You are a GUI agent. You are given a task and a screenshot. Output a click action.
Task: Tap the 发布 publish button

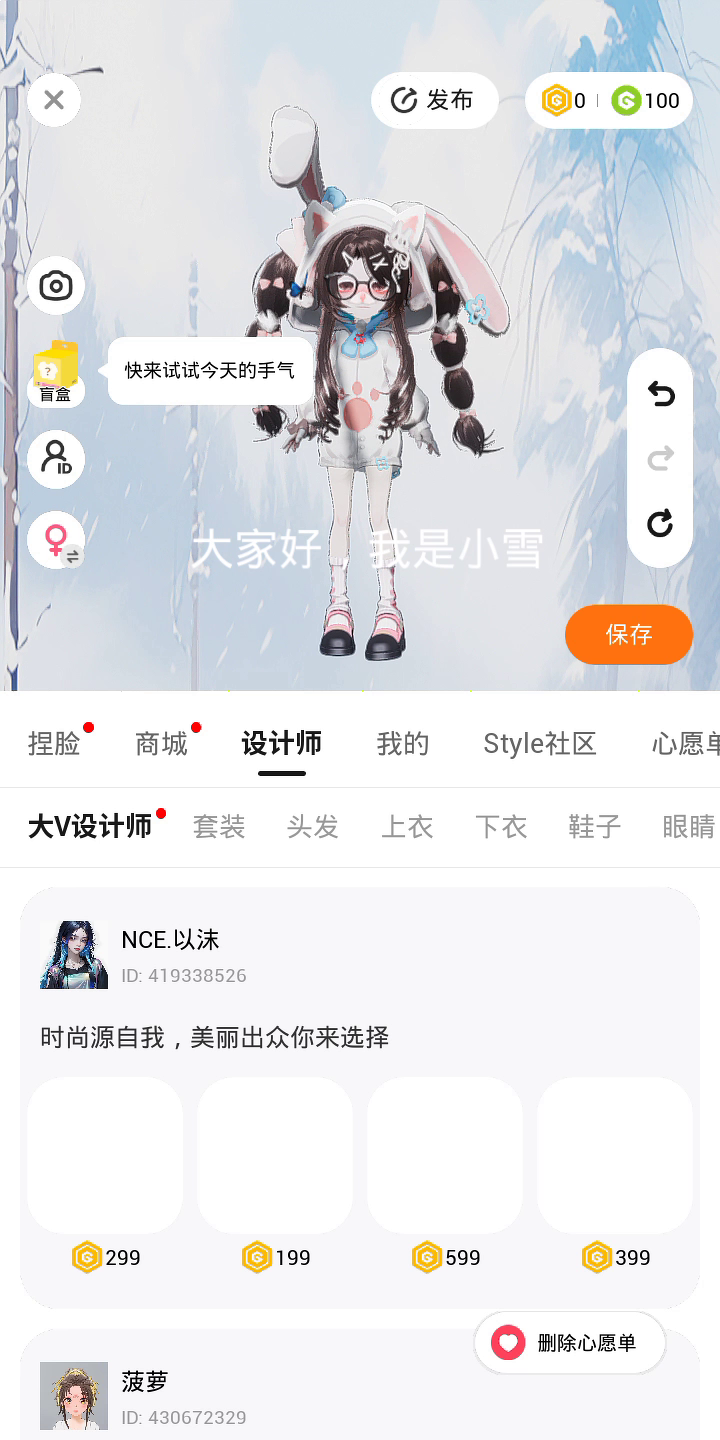(434, 100)
